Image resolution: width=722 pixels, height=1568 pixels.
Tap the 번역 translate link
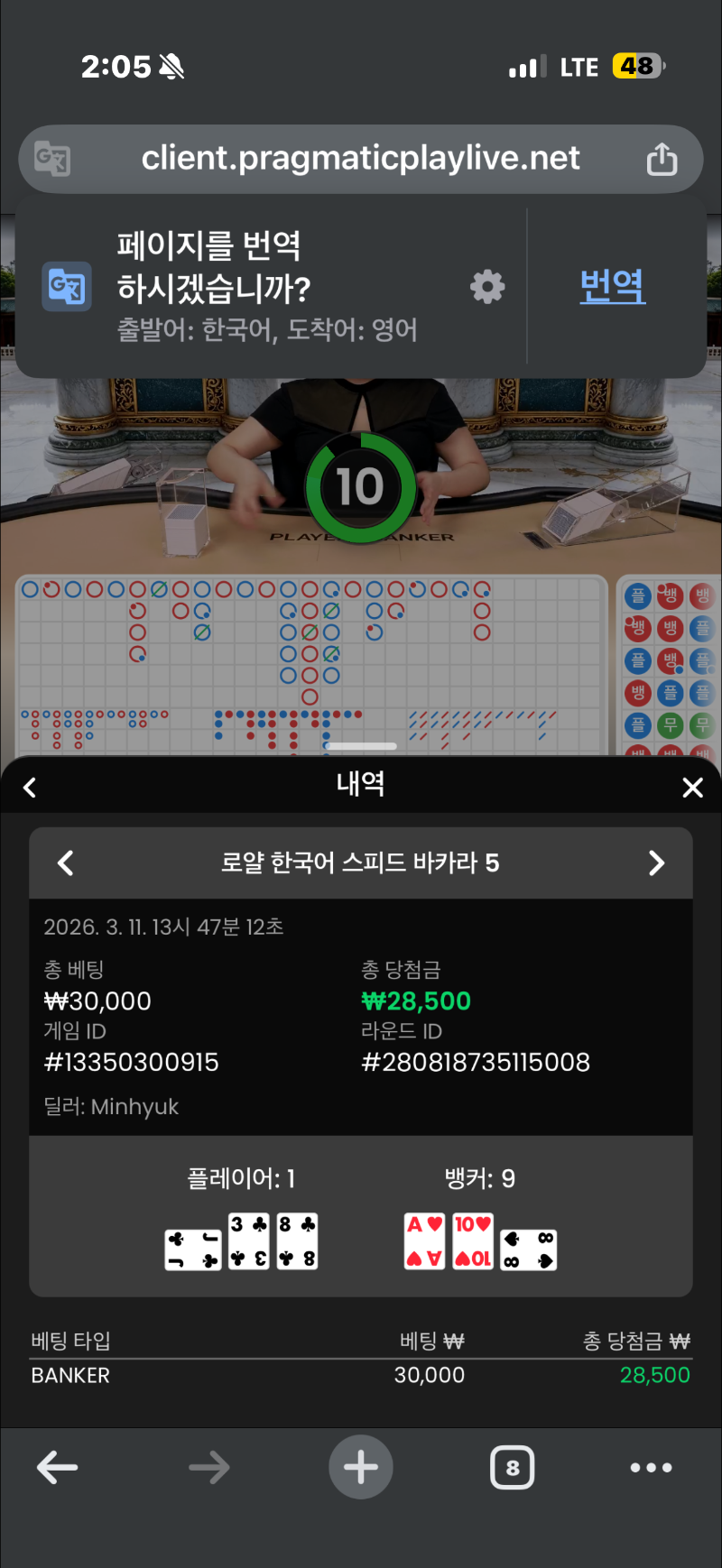tap(612, 286)
